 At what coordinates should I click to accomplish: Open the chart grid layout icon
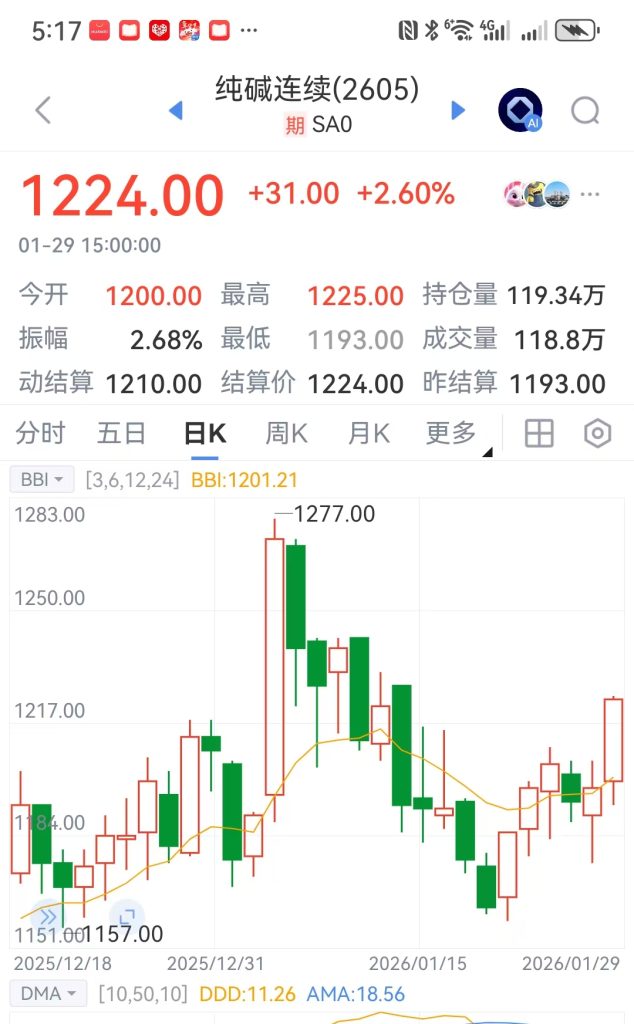(x=539, y=433)
